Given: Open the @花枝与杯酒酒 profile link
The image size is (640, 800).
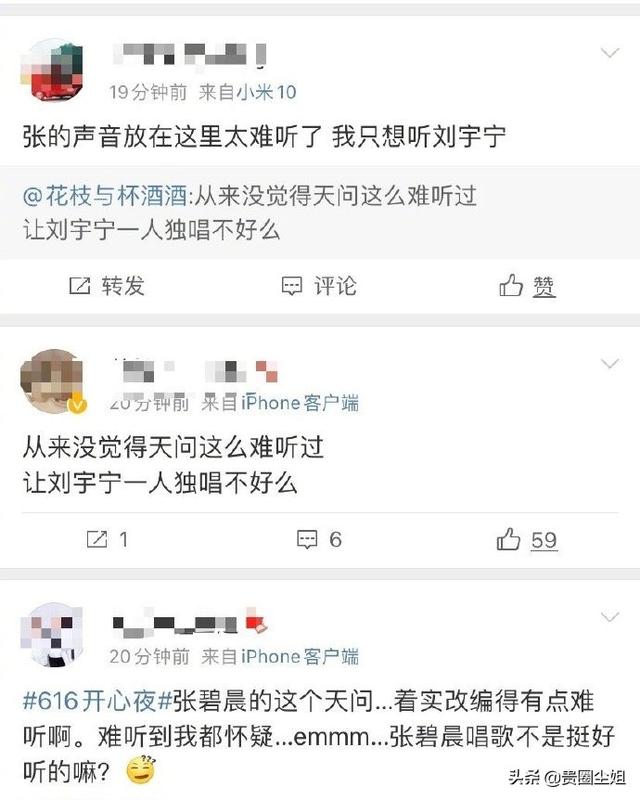Looking at the screenshot, I should click(x=91, y=196).
